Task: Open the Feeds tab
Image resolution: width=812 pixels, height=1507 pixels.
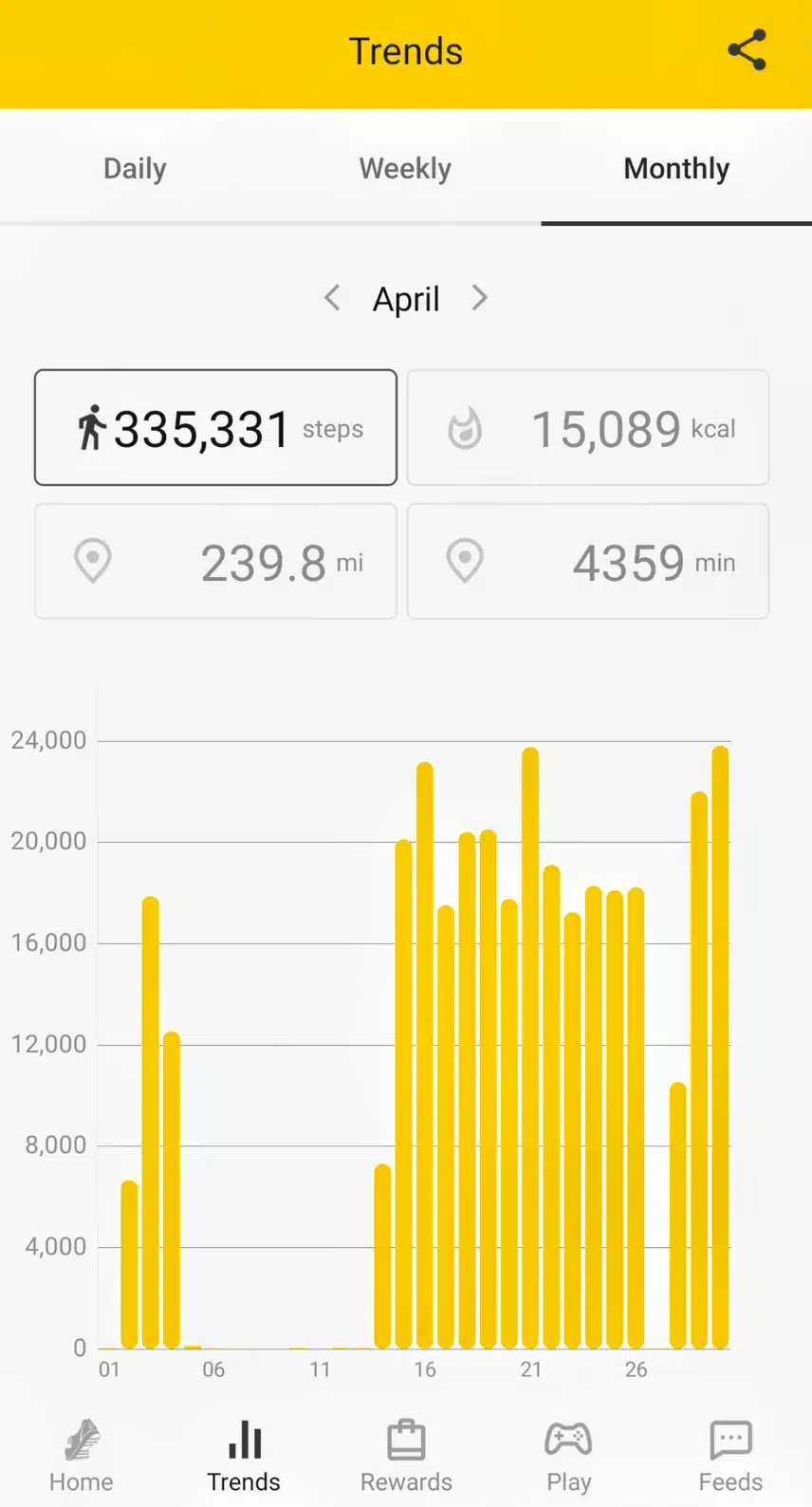Action: coord(730,1457)
